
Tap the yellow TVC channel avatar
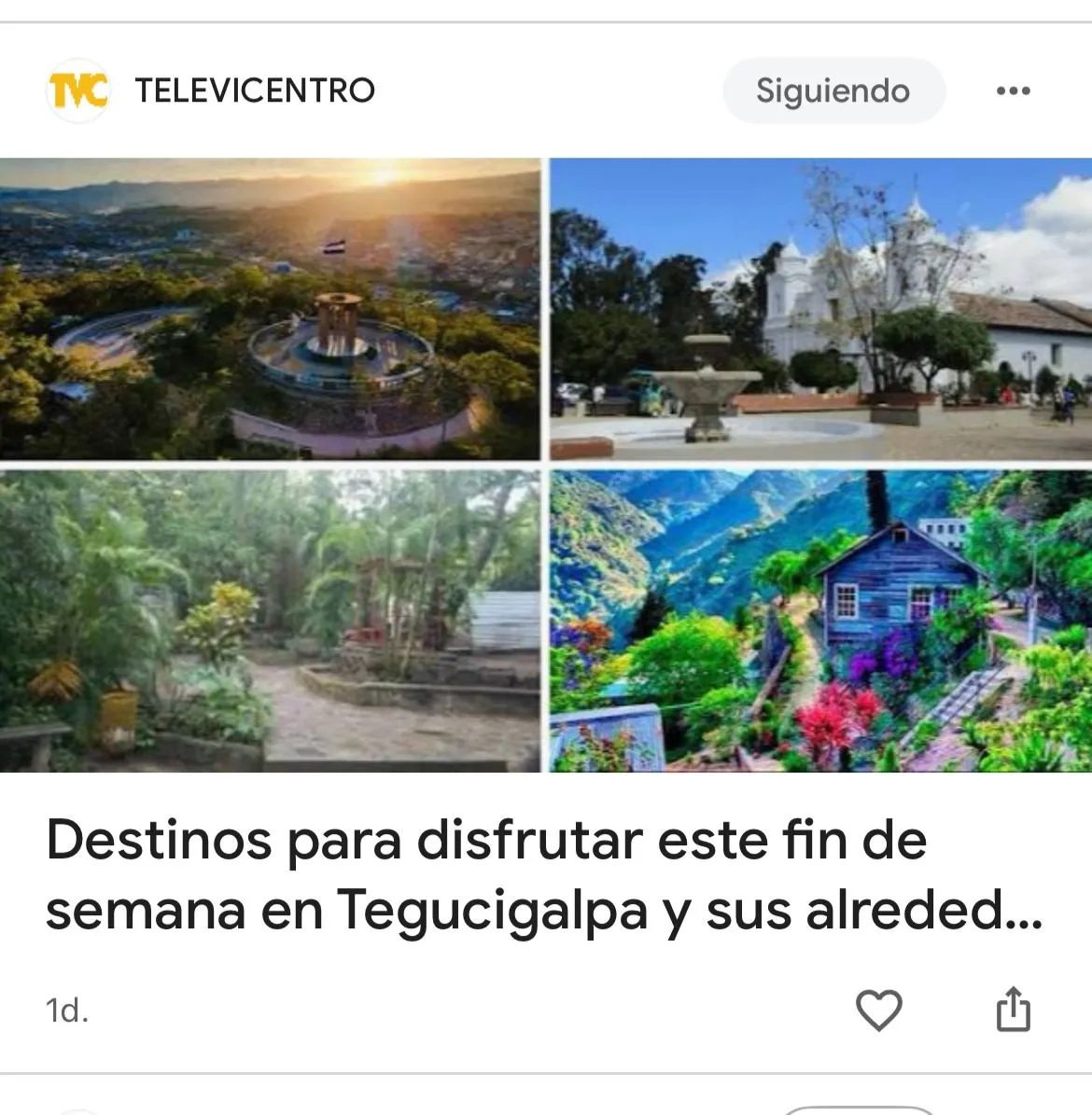(79, 91)
